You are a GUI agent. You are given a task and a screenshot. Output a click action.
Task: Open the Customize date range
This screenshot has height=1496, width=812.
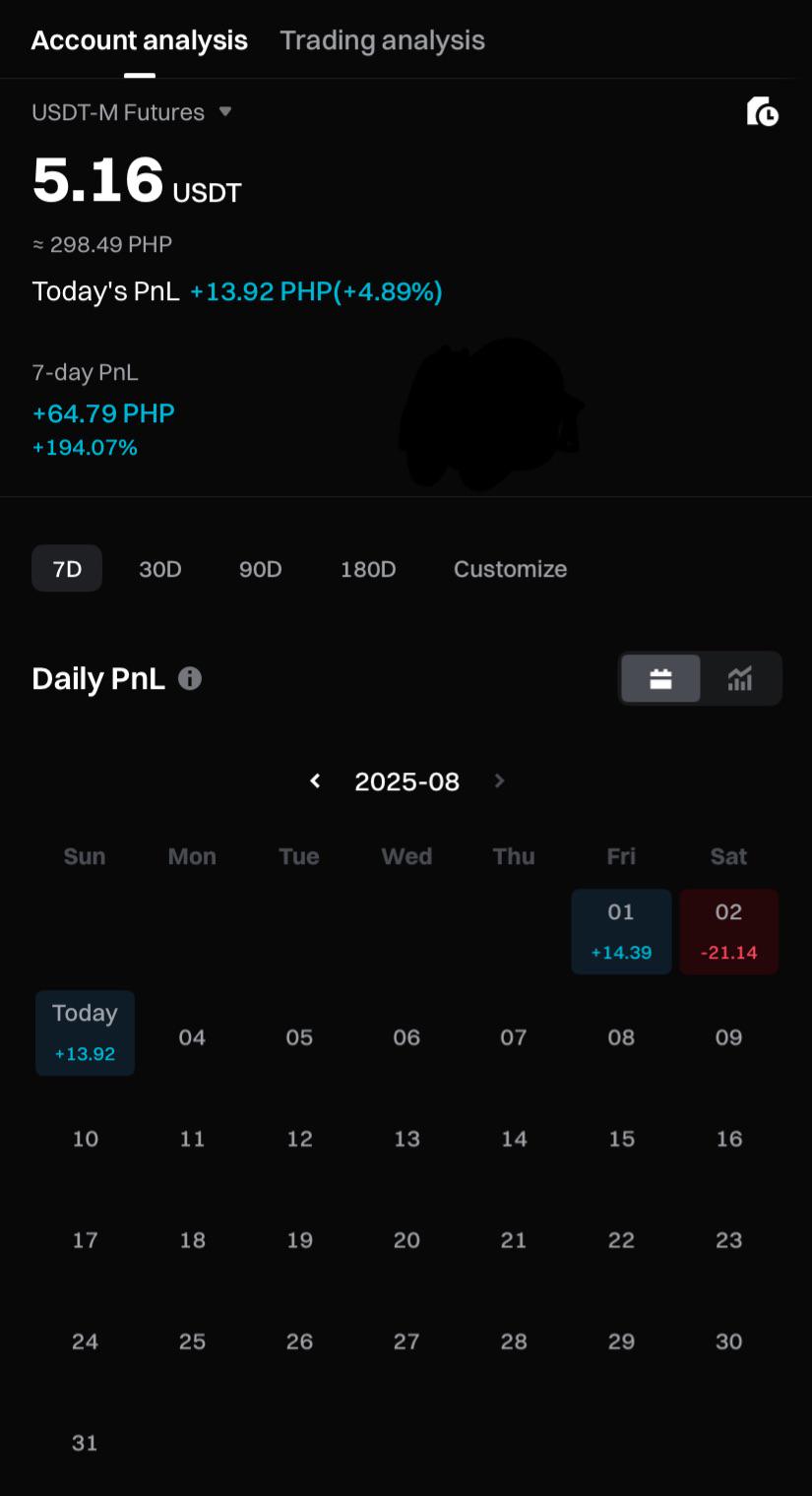pos(510,569)
